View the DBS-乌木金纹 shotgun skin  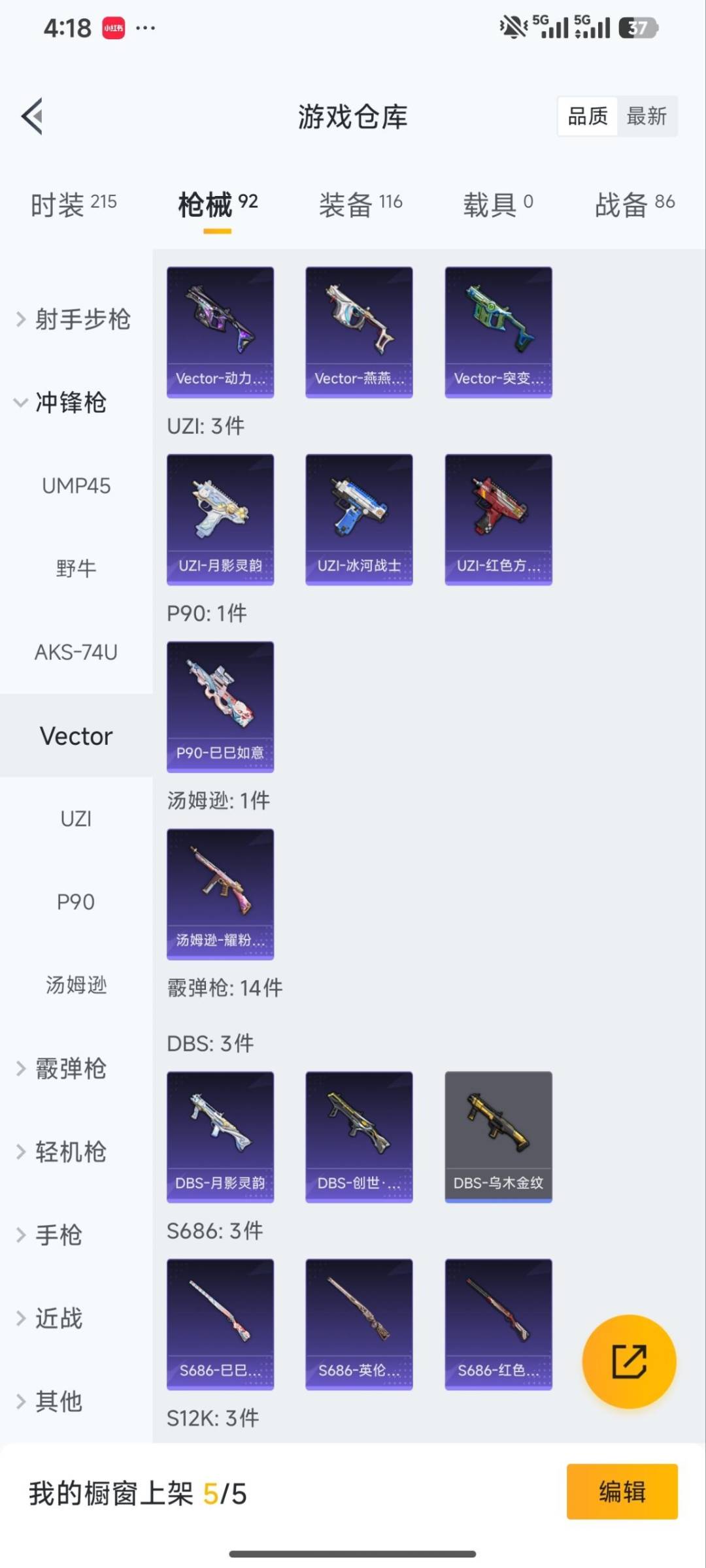tap(498, 1137)
